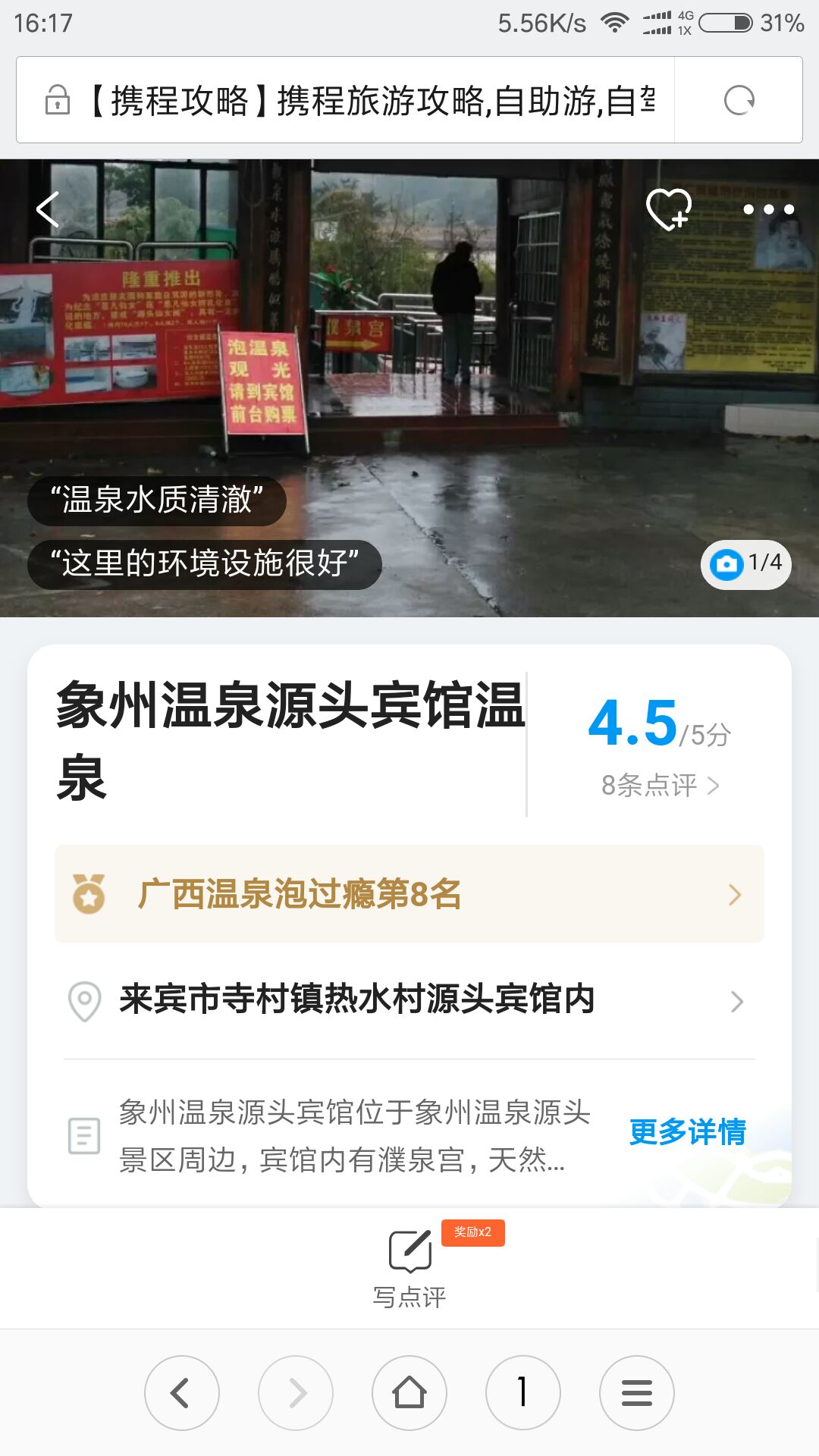Image resolution: width=819 pixels, height=1456 pixels.
Task: Go back using the arrow on the photo
Action: [x=48, y=209]
